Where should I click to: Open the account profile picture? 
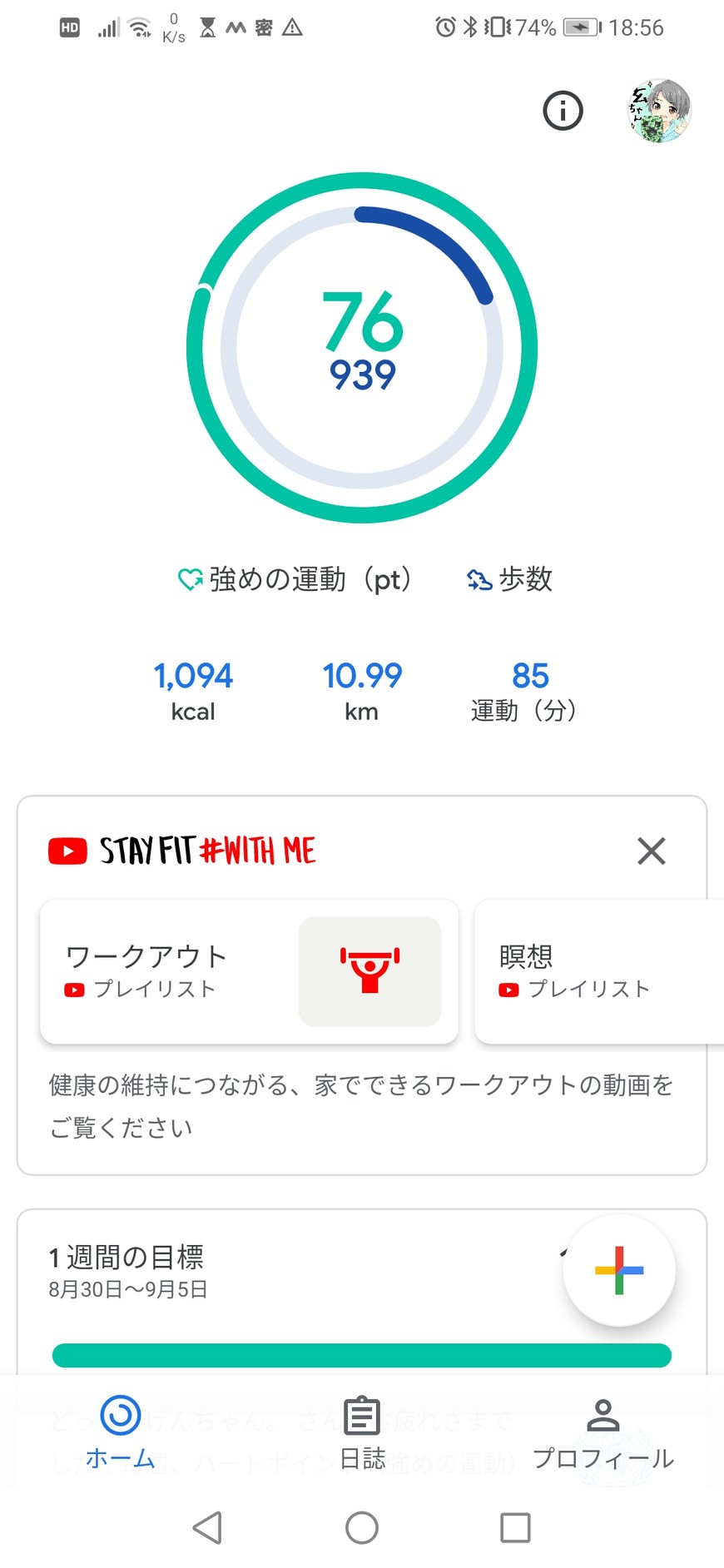(x=658, y=111)
